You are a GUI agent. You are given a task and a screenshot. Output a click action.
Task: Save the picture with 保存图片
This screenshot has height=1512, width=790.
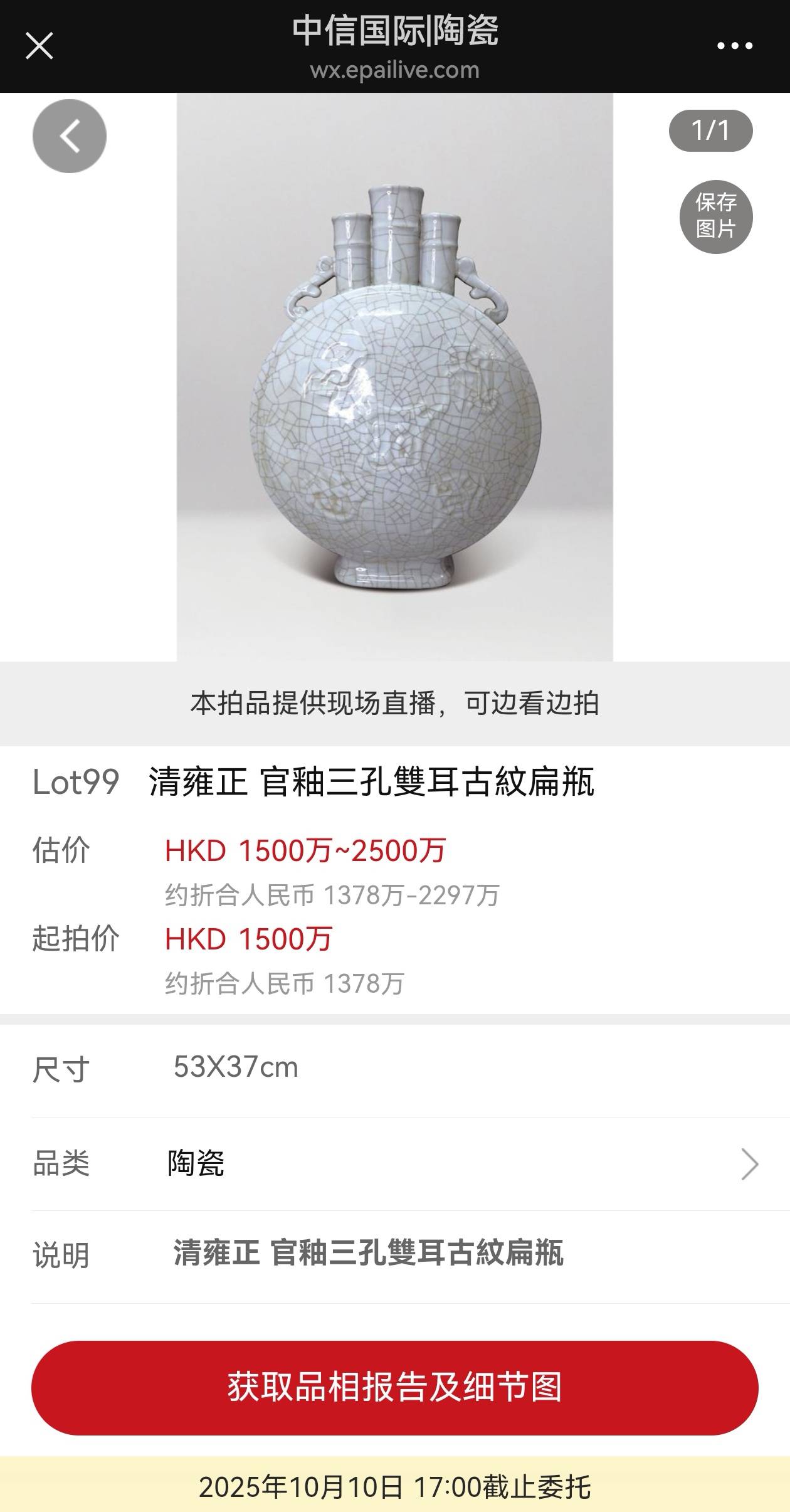point(715,216)
